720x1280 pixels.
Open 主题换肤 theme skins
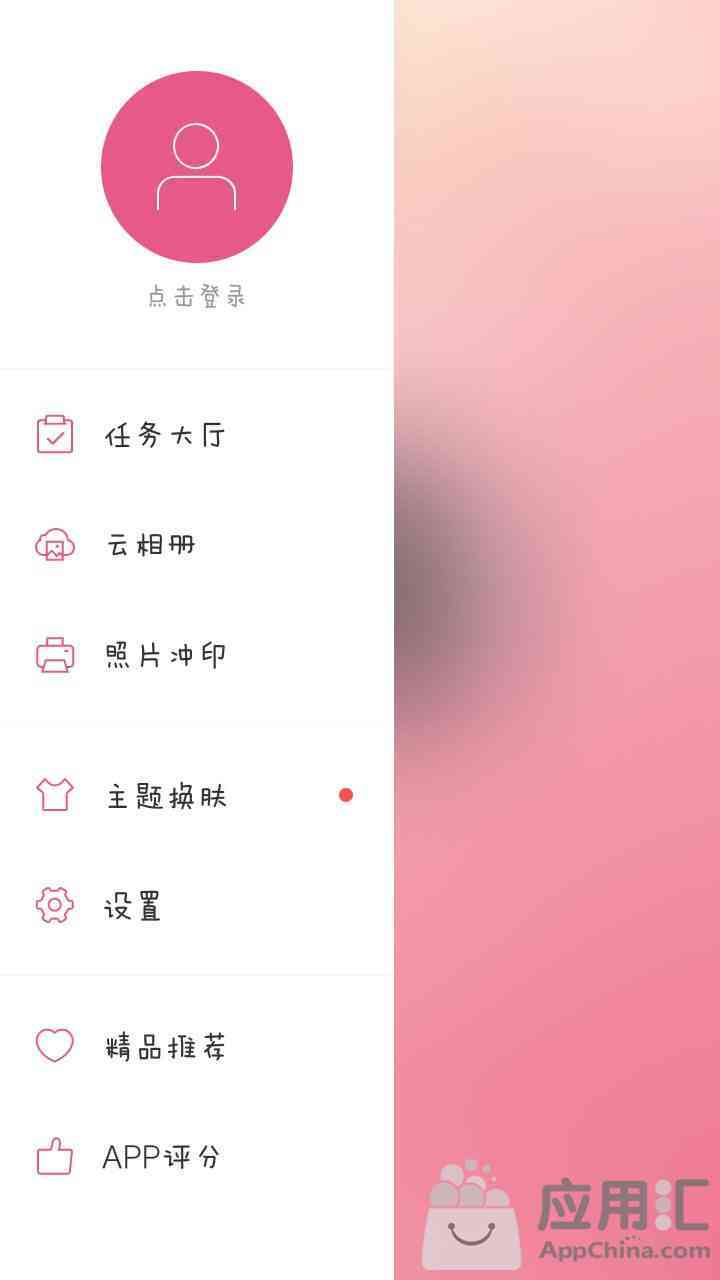(167, 796)
